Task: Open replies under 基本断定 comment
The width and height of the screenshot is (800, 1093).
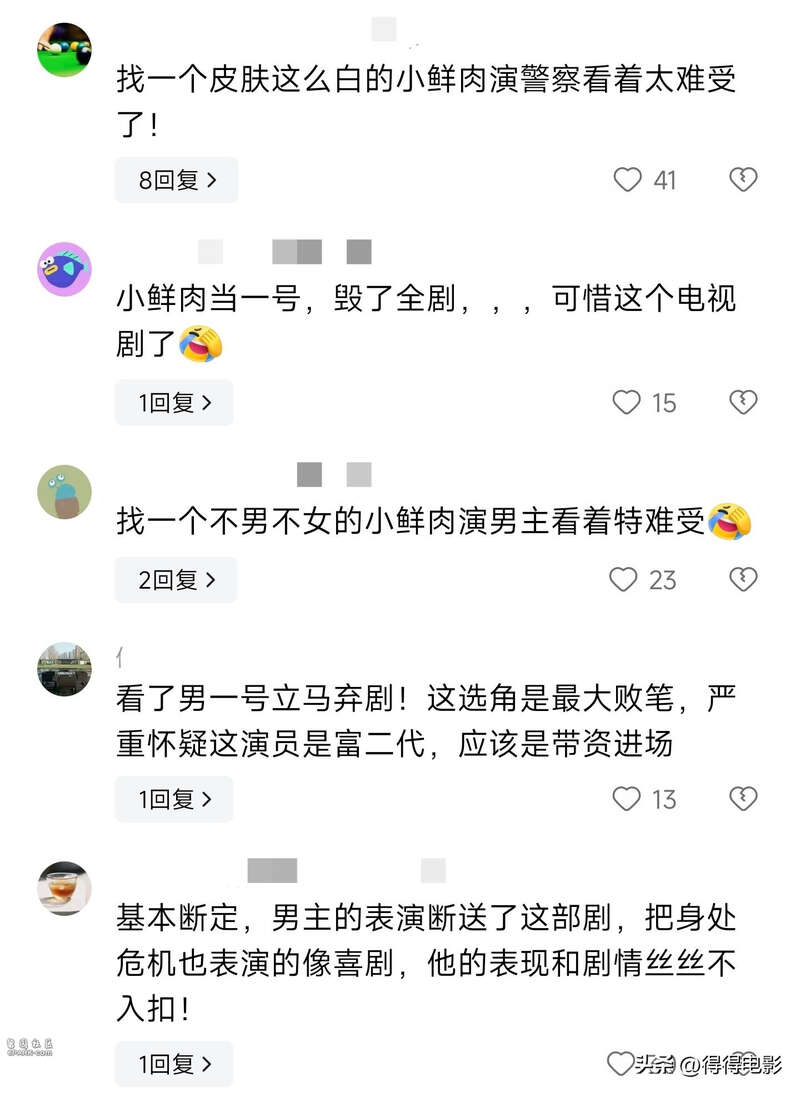Action: pyautogui.click(x=174, y=1064)
